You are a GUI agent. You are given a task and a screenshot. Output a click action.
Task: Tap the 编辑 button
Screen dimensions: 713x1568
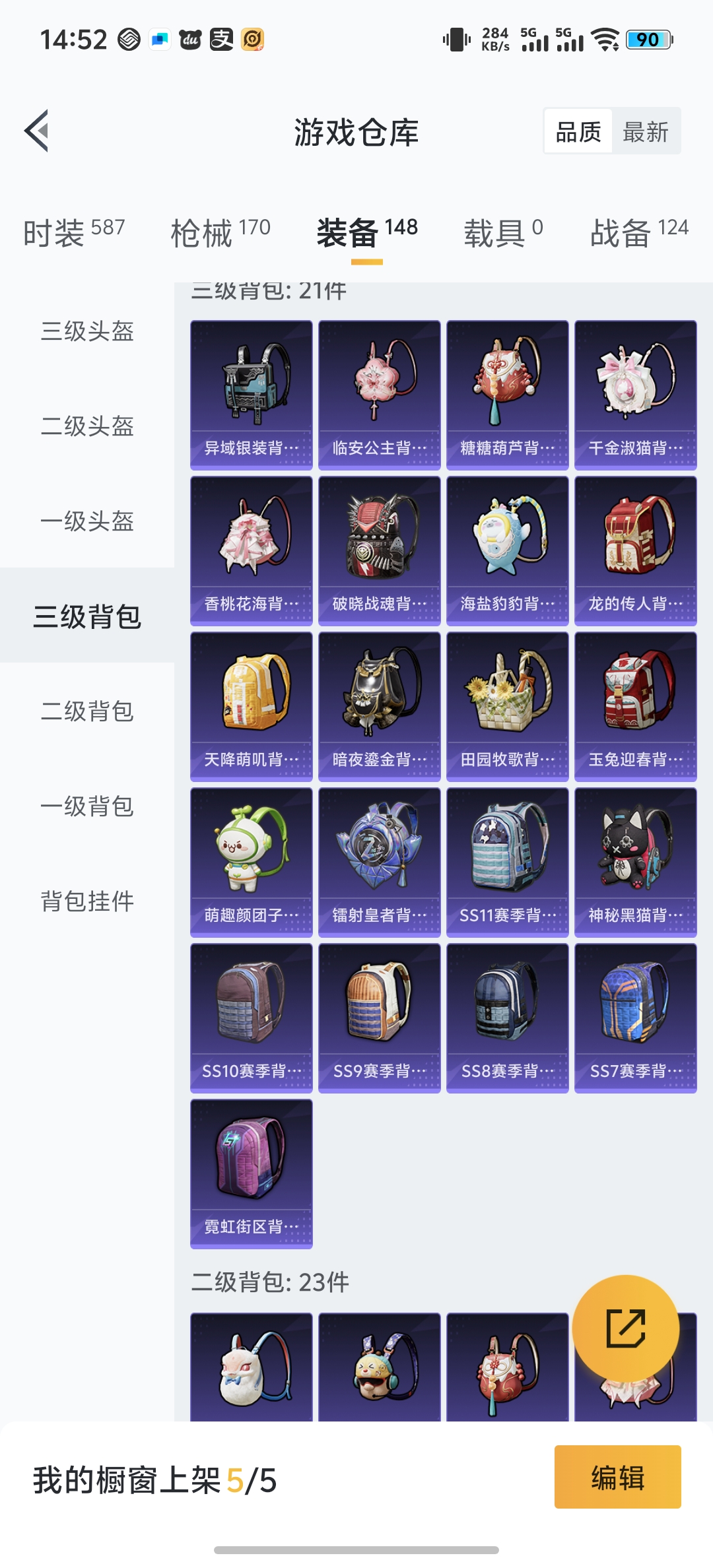click(x=617, y=1477)
